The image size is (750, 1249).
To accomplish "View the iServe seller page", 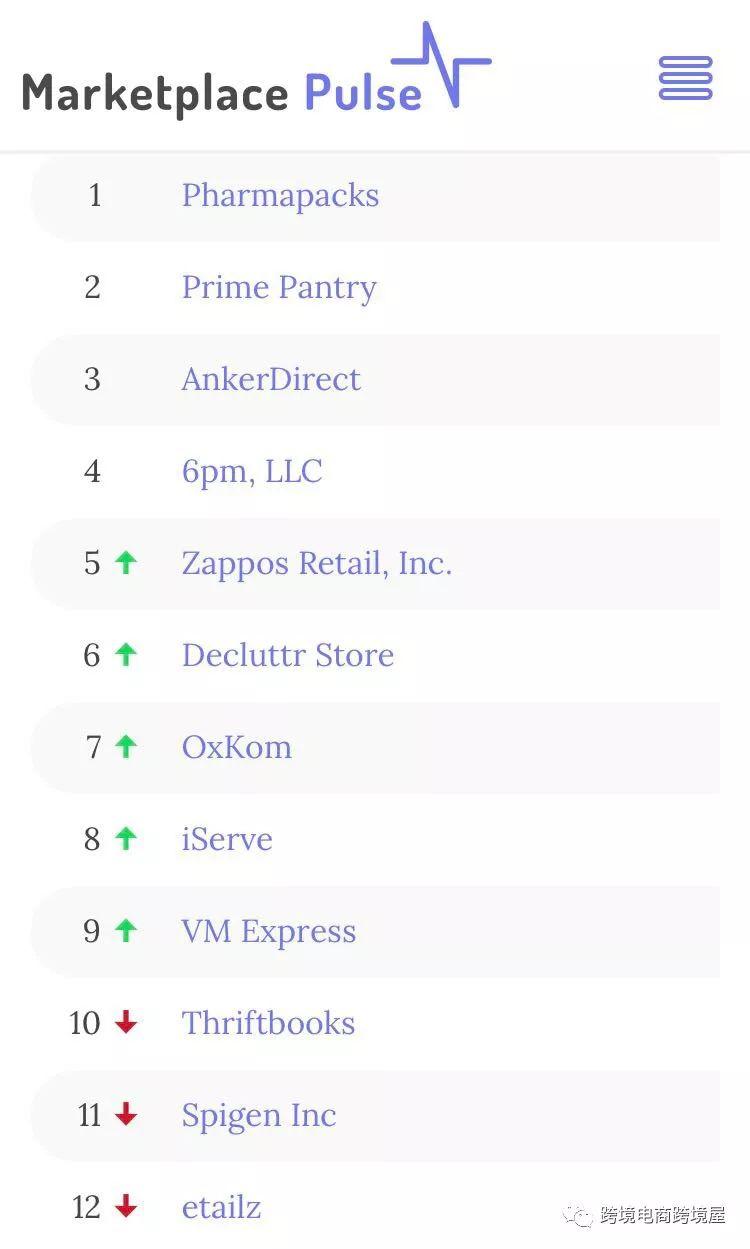I will click(227, 839).
